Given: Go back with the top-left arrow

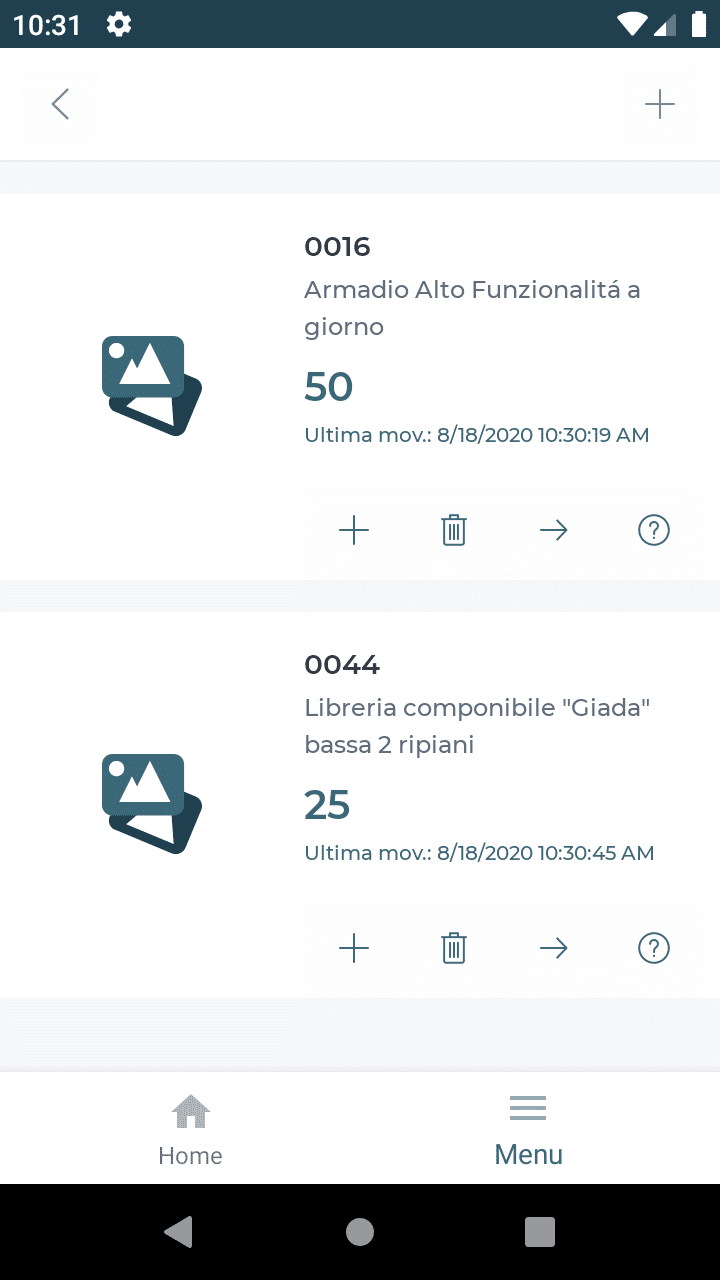Looking at the screenshot, I should click(60, 104).
